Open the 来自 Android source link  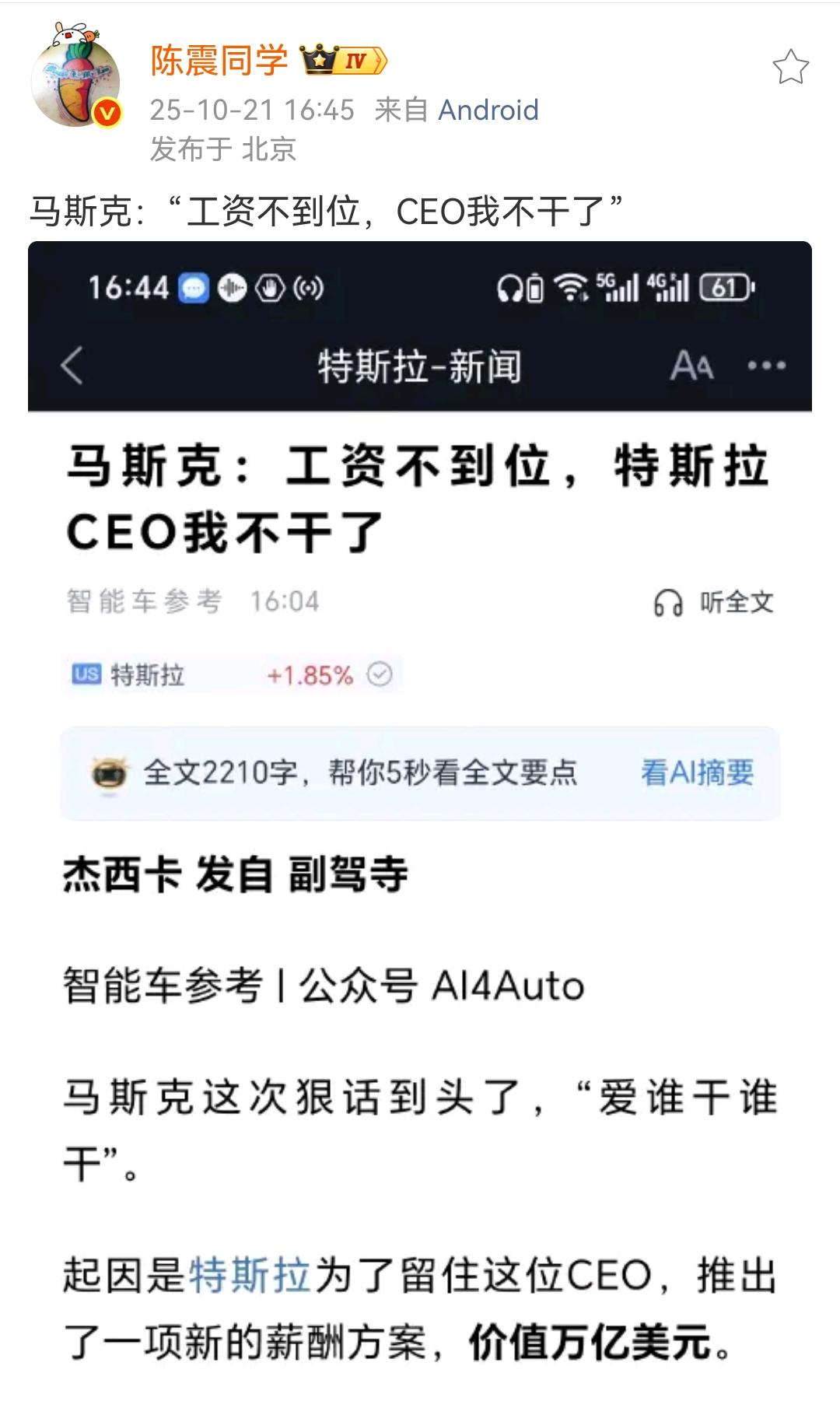pos(457,110)
